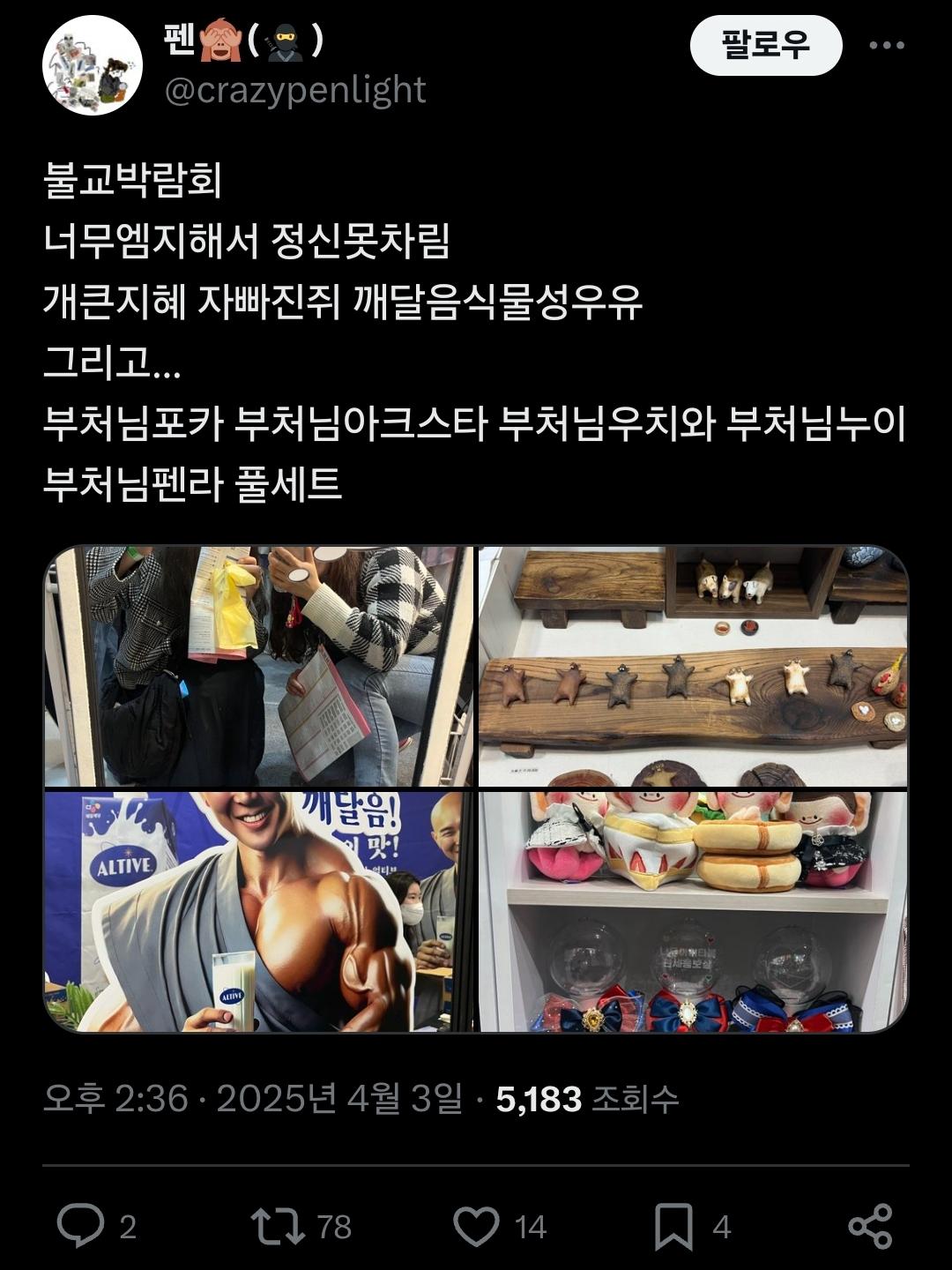
Task: View the plush dolls and lightsticks photo
Action: [693, 911]
